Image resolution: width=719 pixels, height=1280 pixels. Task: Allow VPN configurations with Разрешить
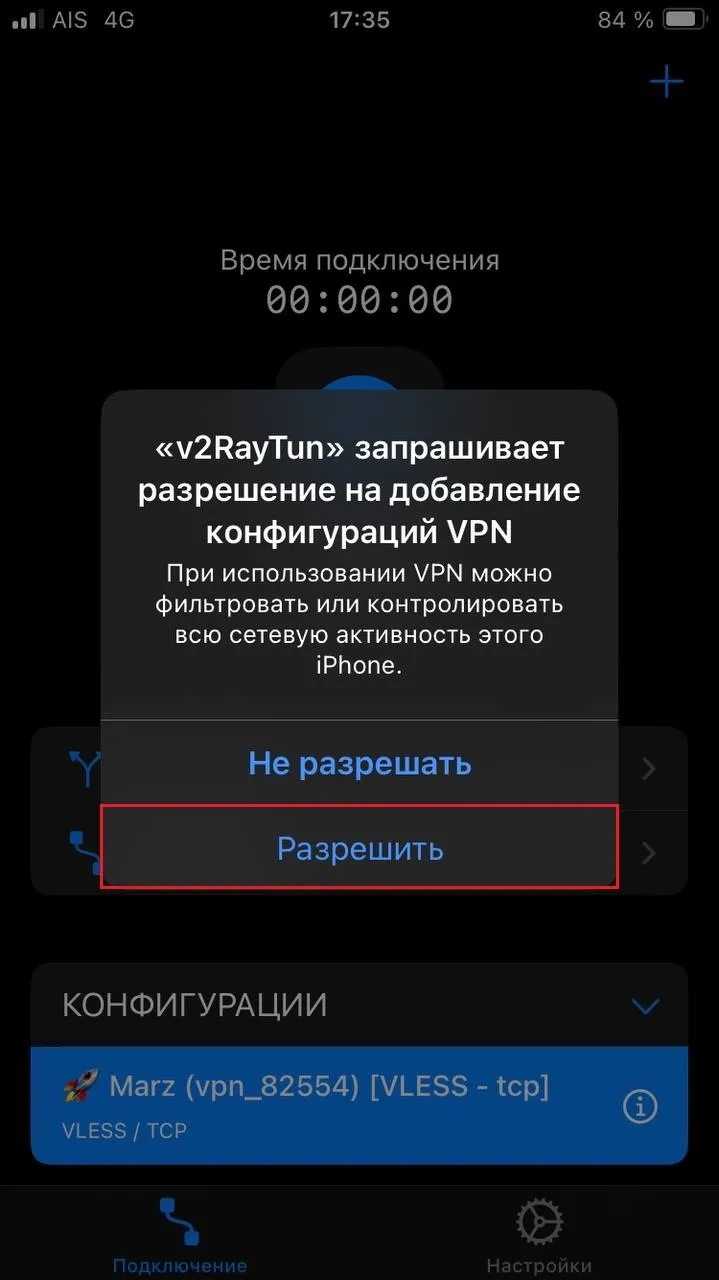(x=360, y=848)
